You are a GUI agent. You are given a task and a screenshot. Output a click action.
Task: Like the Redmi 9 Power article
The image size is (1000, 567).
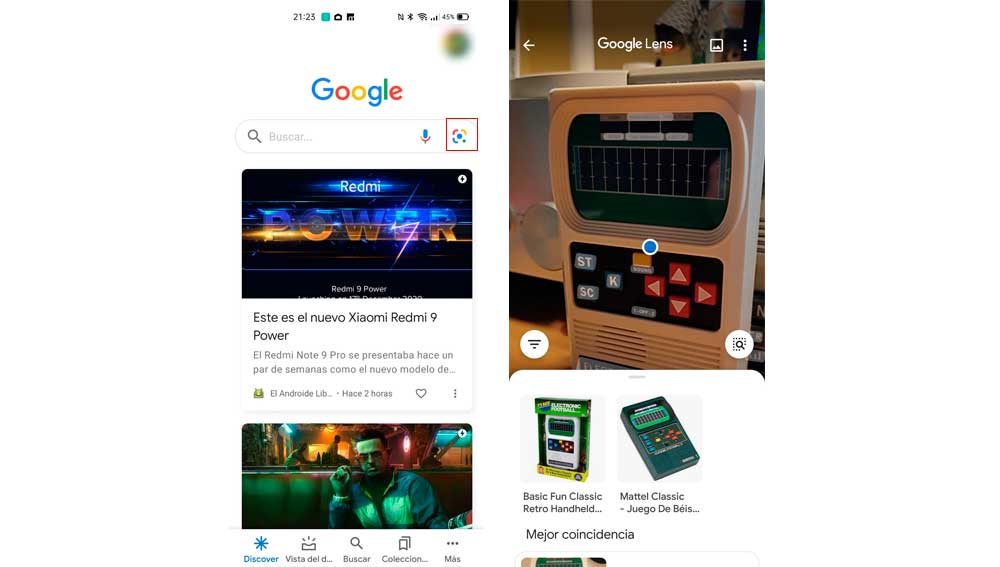421,394
